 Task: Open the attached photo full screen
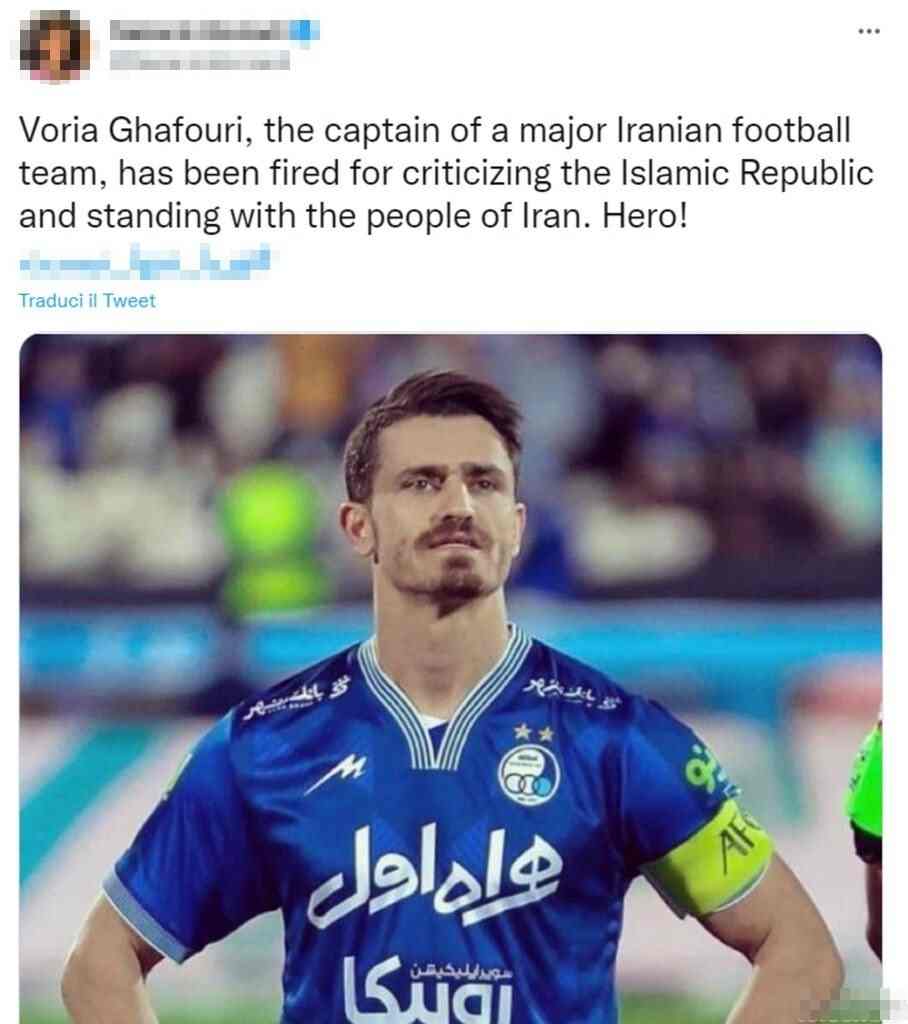pyautogui.click(x=450, y=680)
